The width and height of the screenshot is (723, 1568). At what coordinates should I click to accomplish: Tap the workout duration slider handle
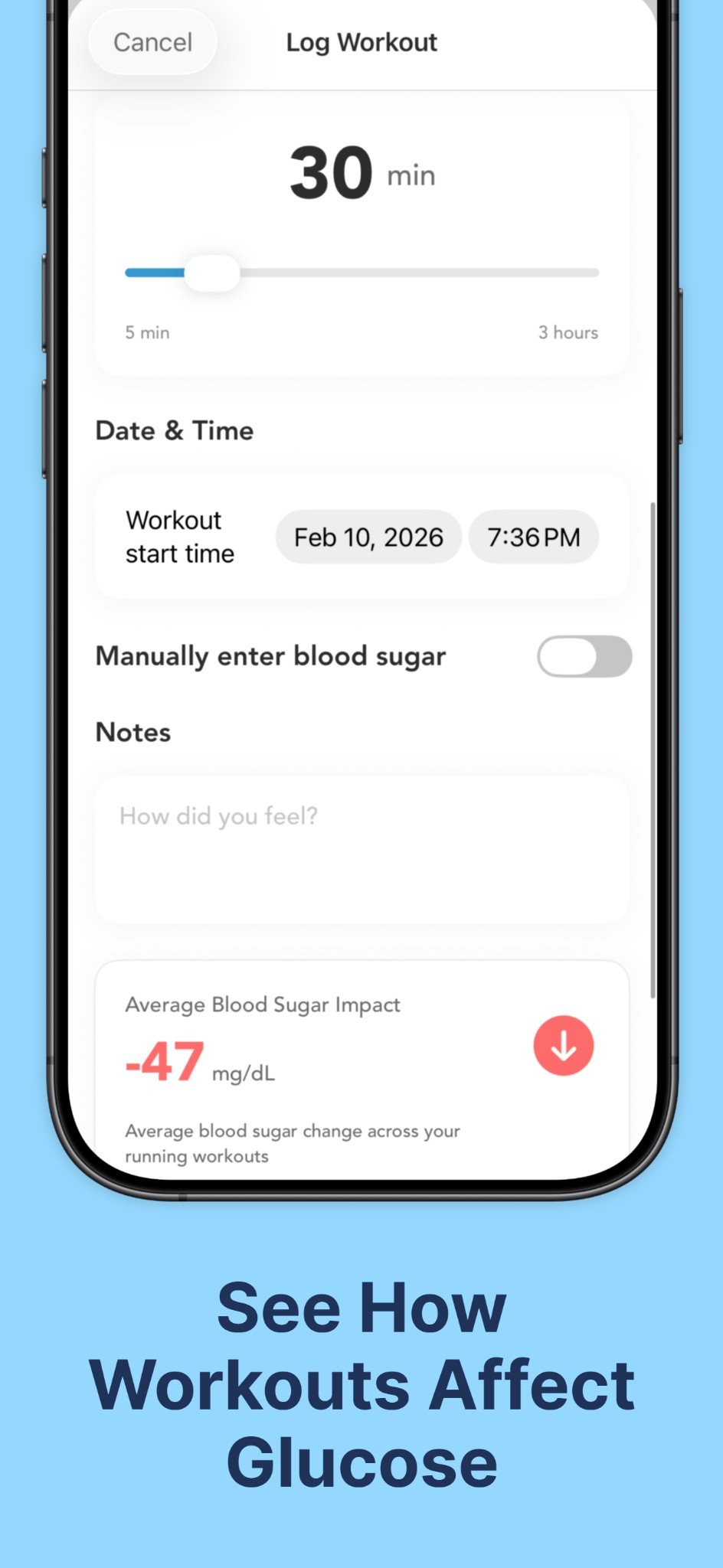pos(214,272)
